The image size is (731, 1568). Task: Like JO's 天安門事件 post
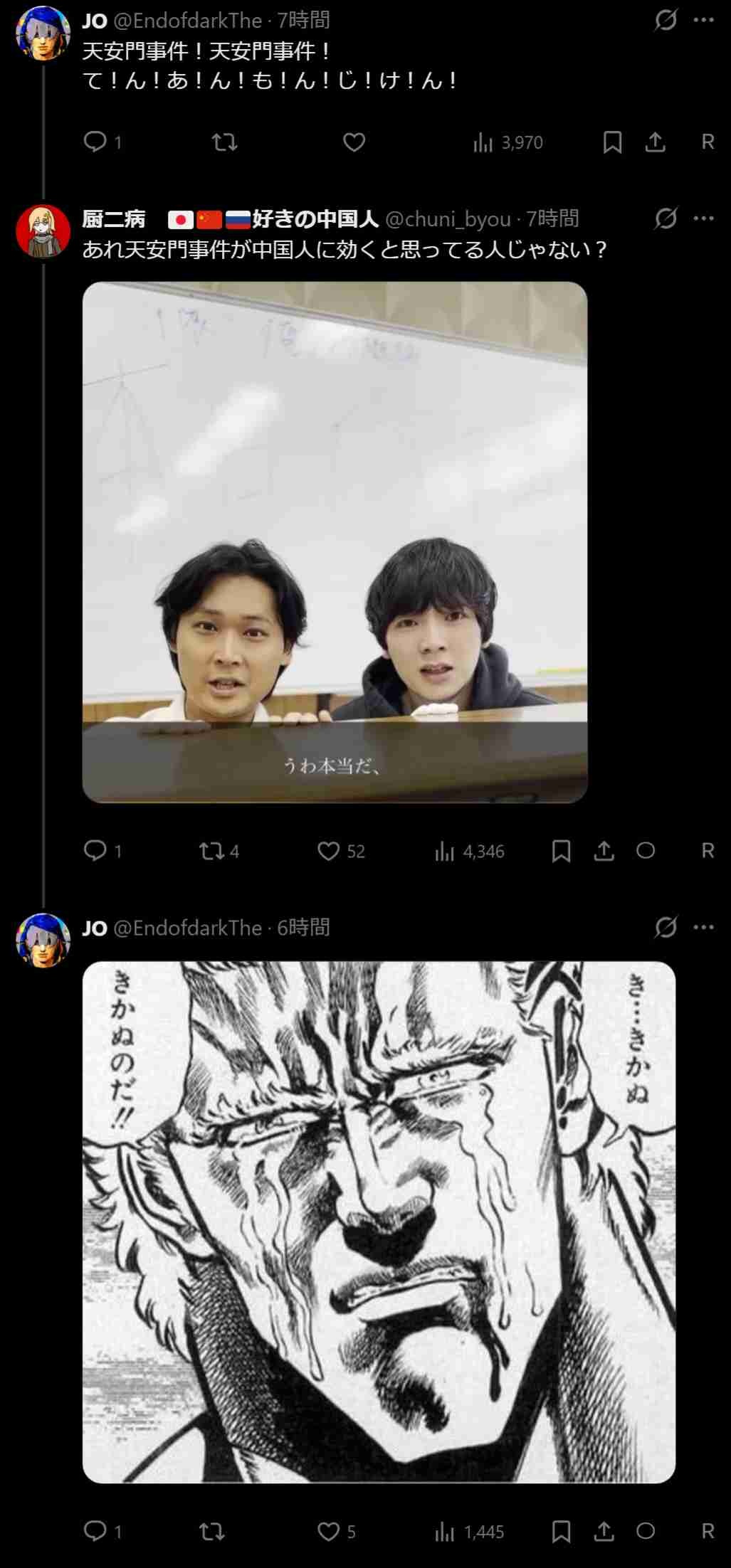tap(354, 142)
